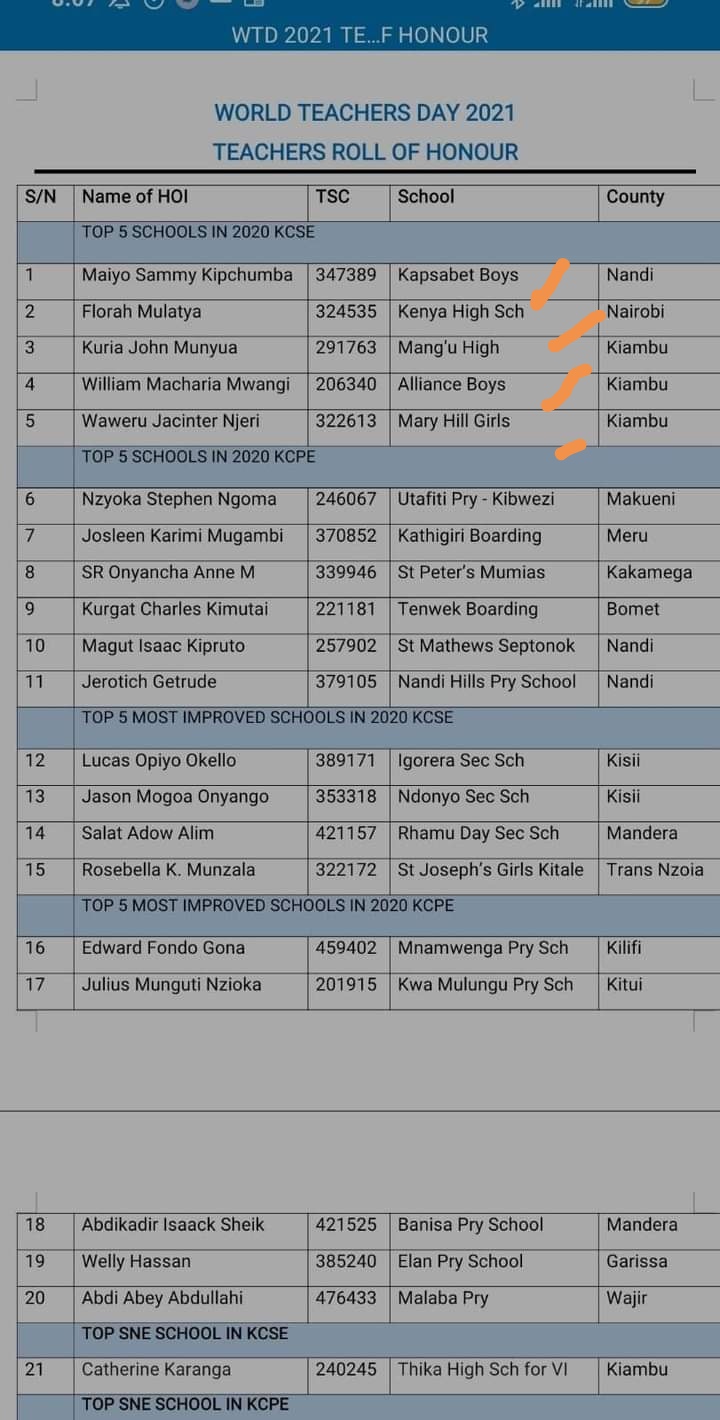Select row 18 for Abdikadir Isaack Sheik

click(x=180, y=1224)
